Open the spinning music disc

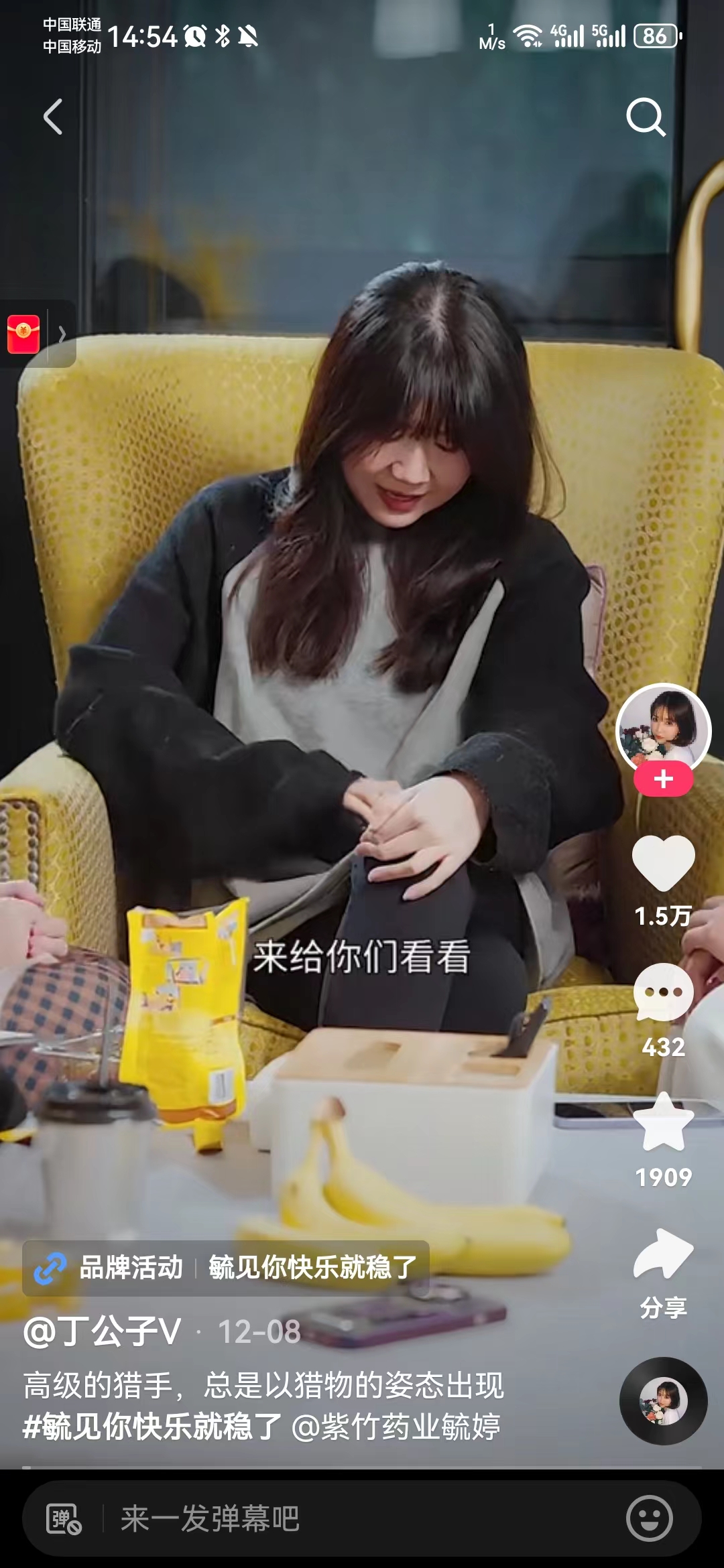(663, 1400)
